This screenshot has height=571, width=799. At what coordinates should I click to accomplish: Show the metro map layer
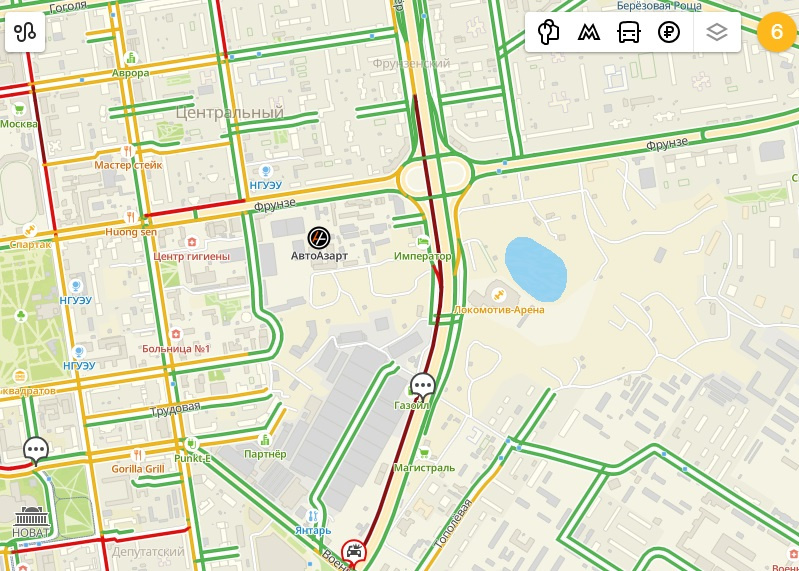click(x=588, y=32)
